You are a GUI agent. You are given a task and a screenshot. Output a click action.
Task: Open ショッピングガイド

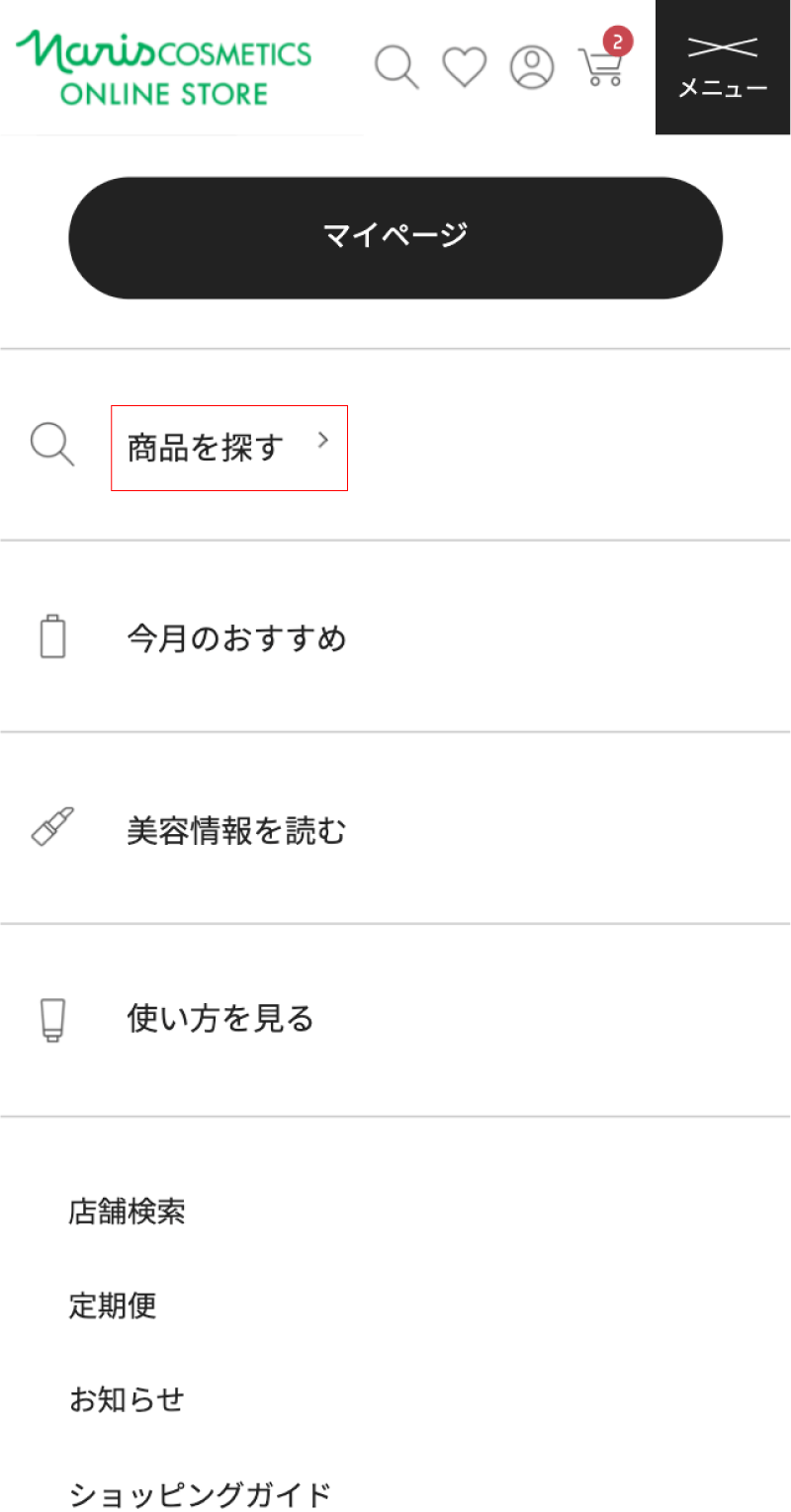point(200,1493)
